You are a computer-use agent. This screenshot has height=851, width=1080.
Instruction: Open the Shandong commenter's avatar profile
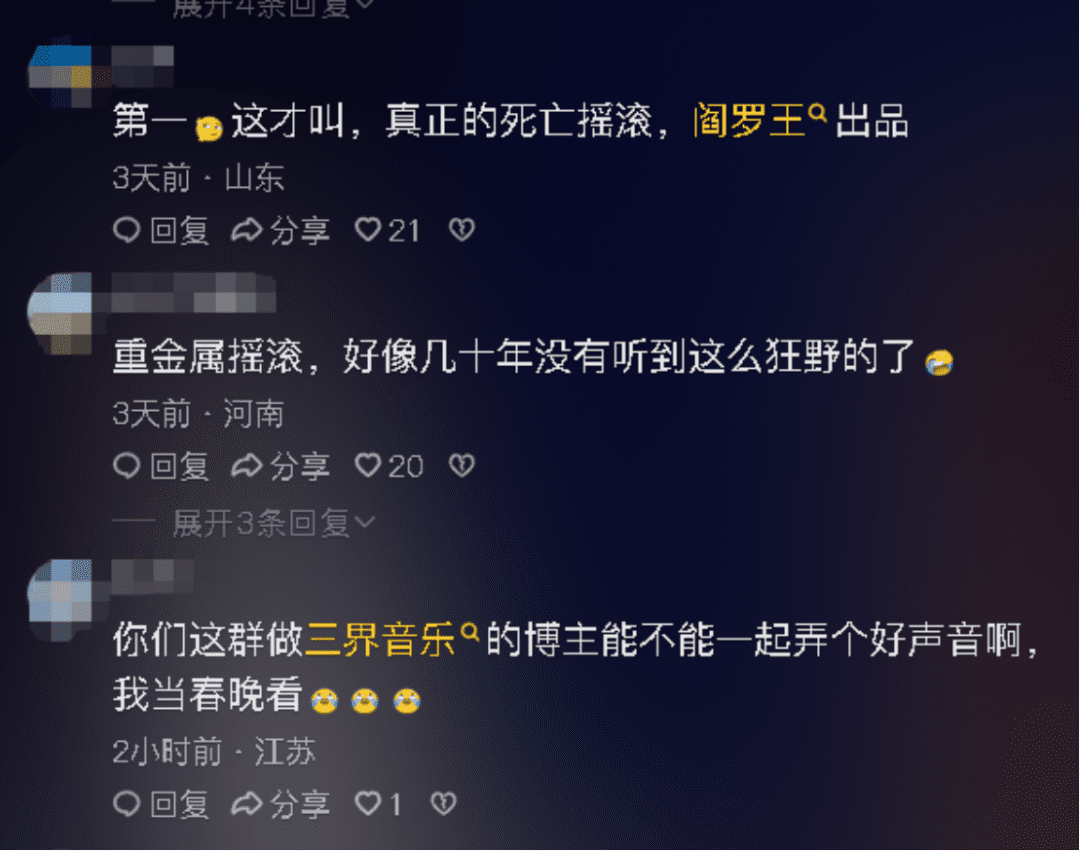[60, 75]
